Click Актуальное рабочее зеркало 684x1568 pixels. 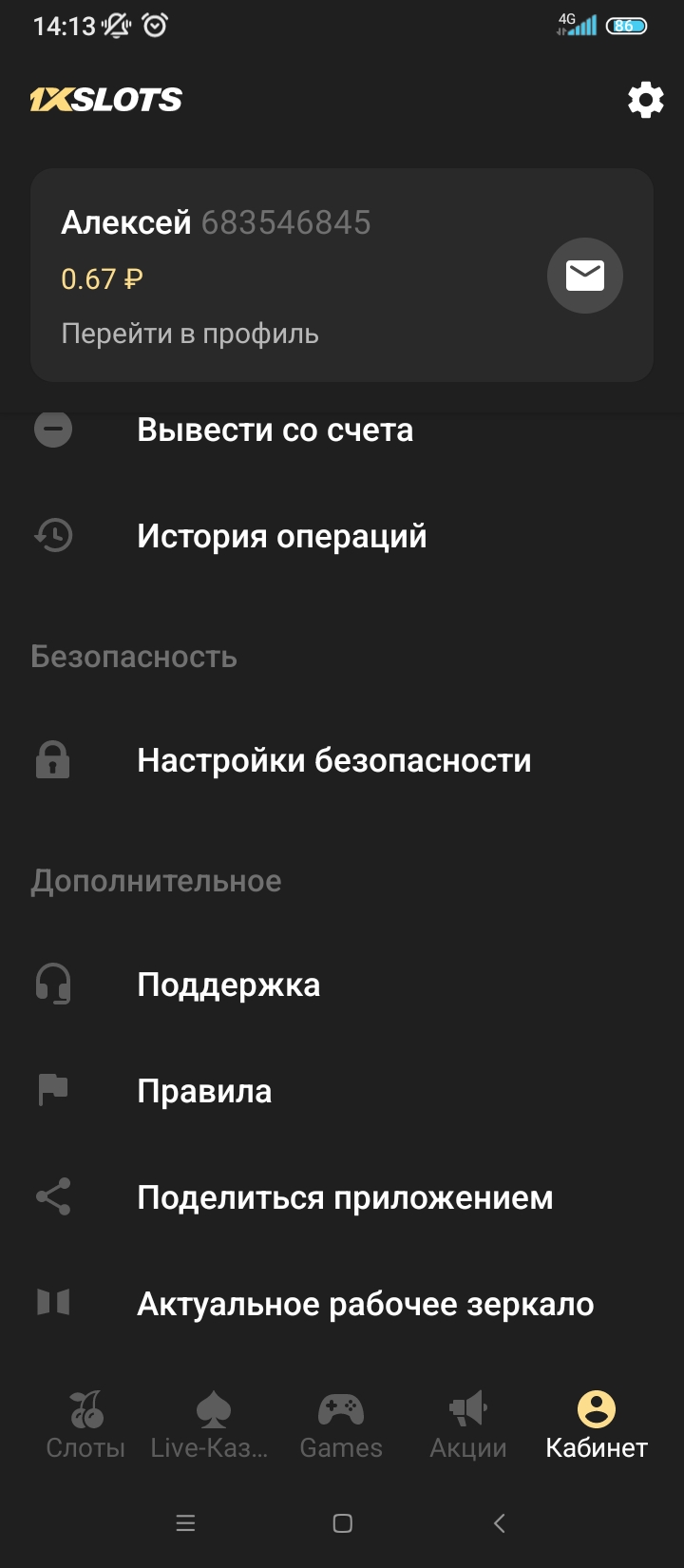366,1304
